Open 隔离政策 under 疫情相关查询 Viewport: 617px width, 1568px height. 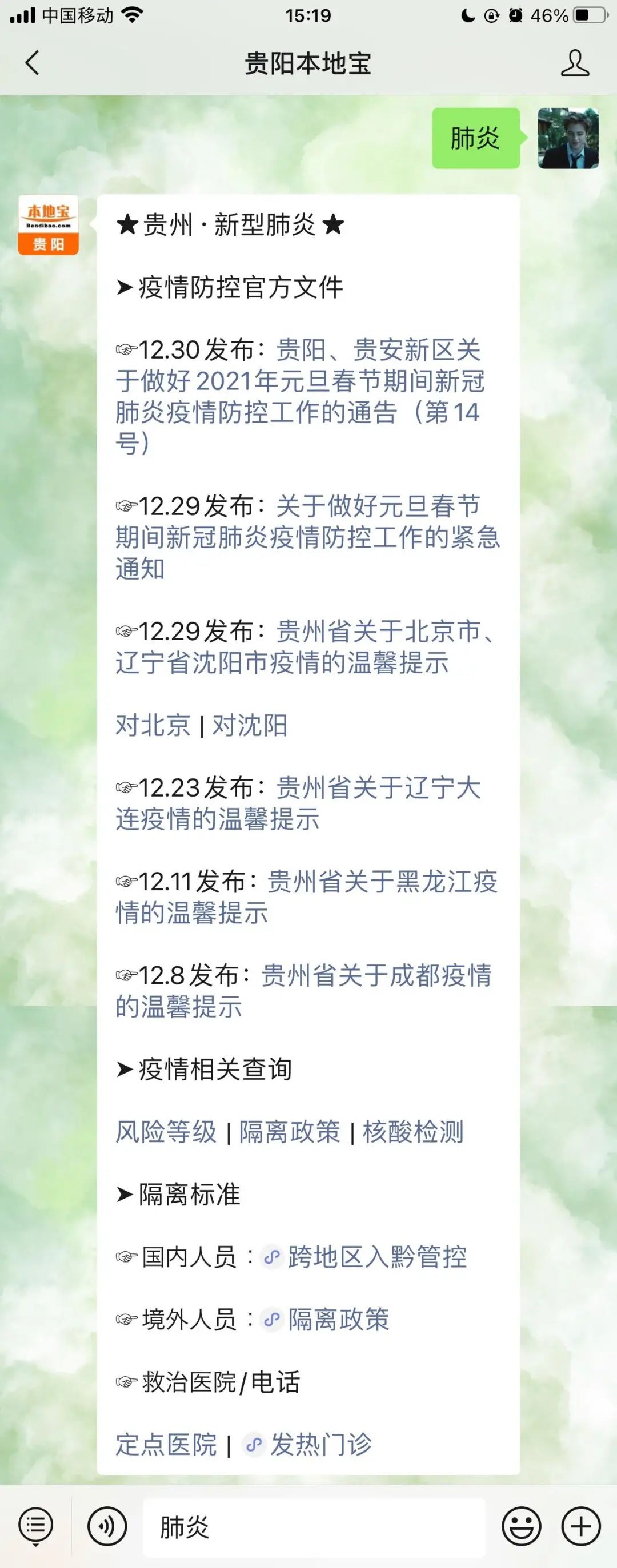pyautogui.click(x=289, y=1132)
